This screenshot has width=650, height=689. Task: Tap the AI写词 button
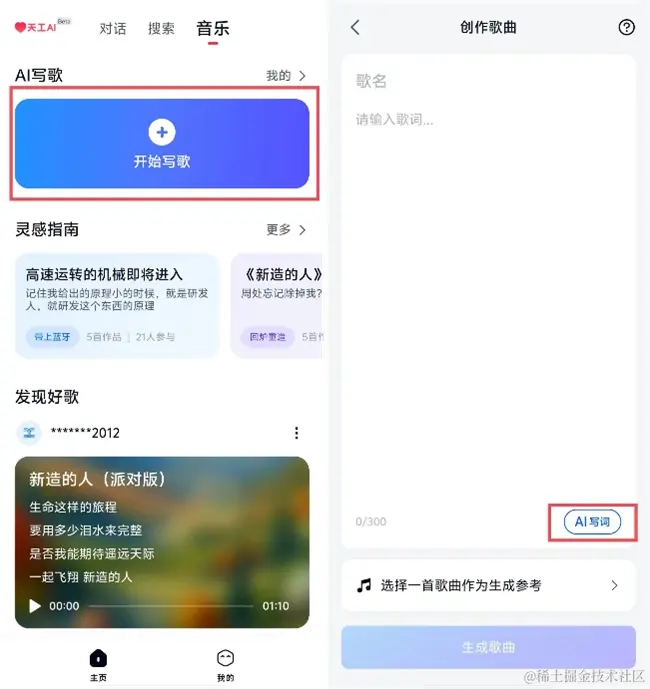[x=592, y=522]
